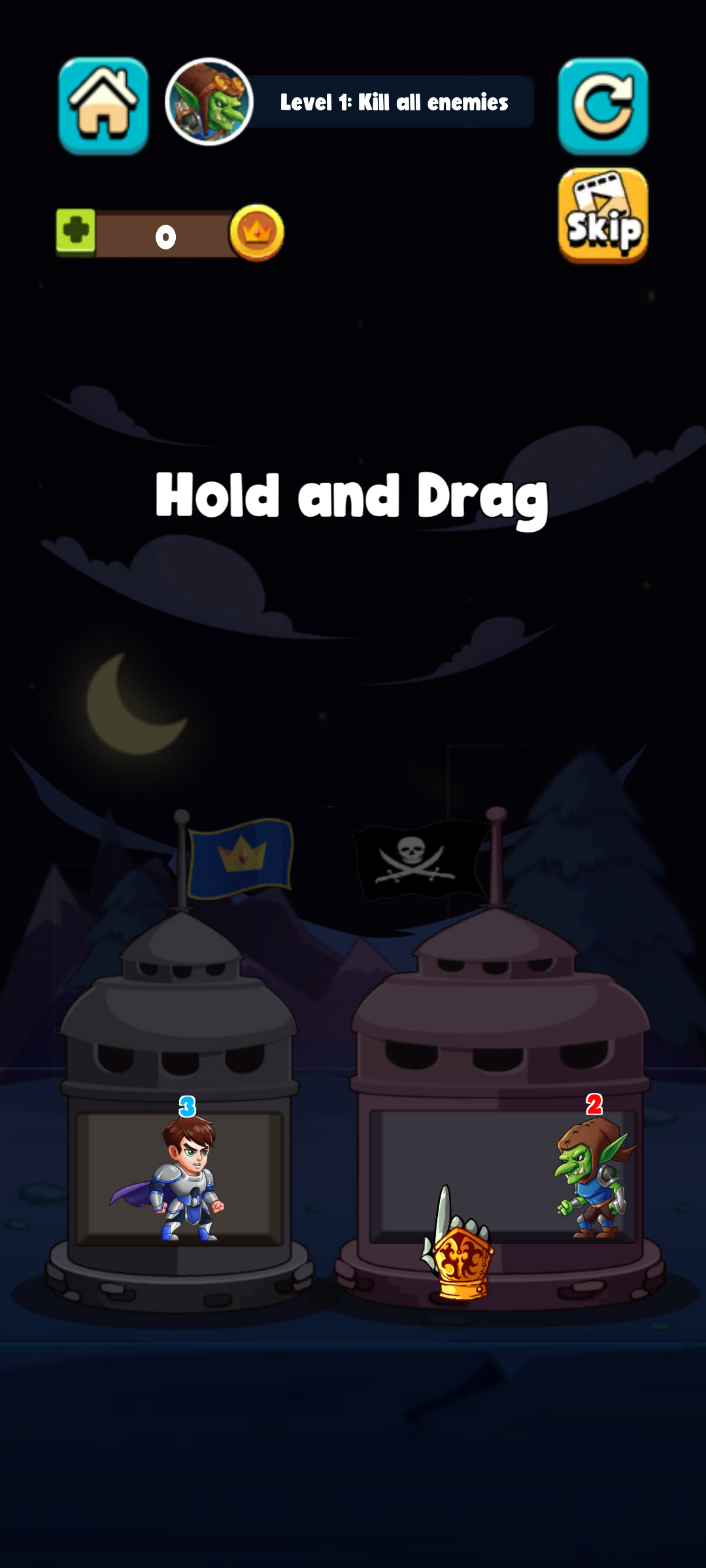Add more coins with green plus
This screenshot has height=1568, width=706.
pyautogui.click(x=76, y=231)
